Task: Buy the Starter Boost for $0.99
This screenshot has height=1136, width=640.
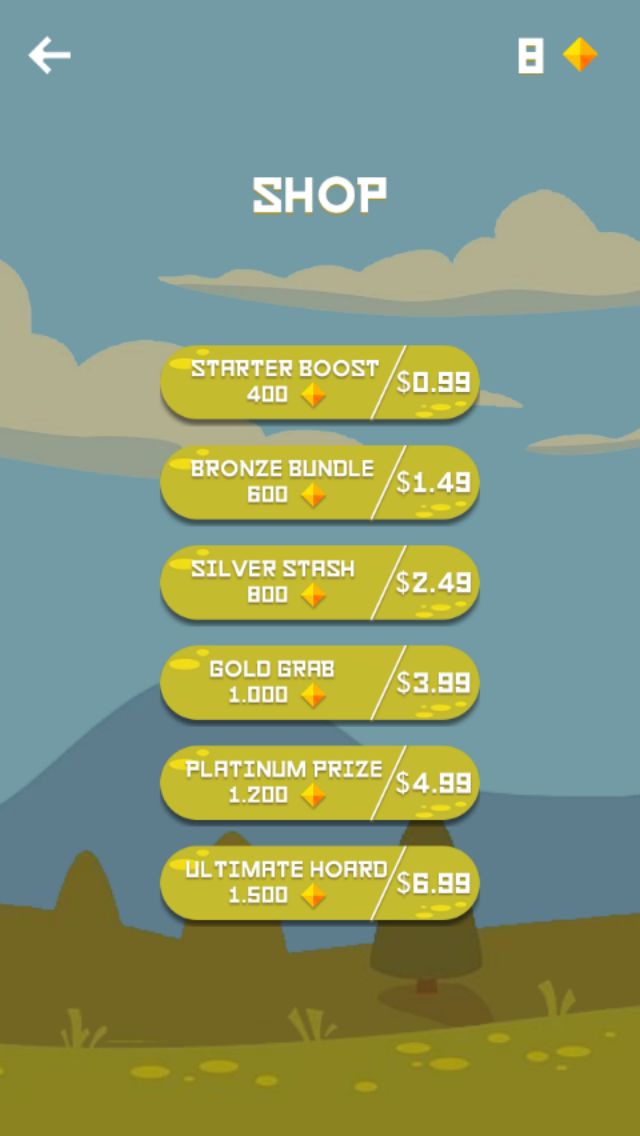Action: pos(320,382)
